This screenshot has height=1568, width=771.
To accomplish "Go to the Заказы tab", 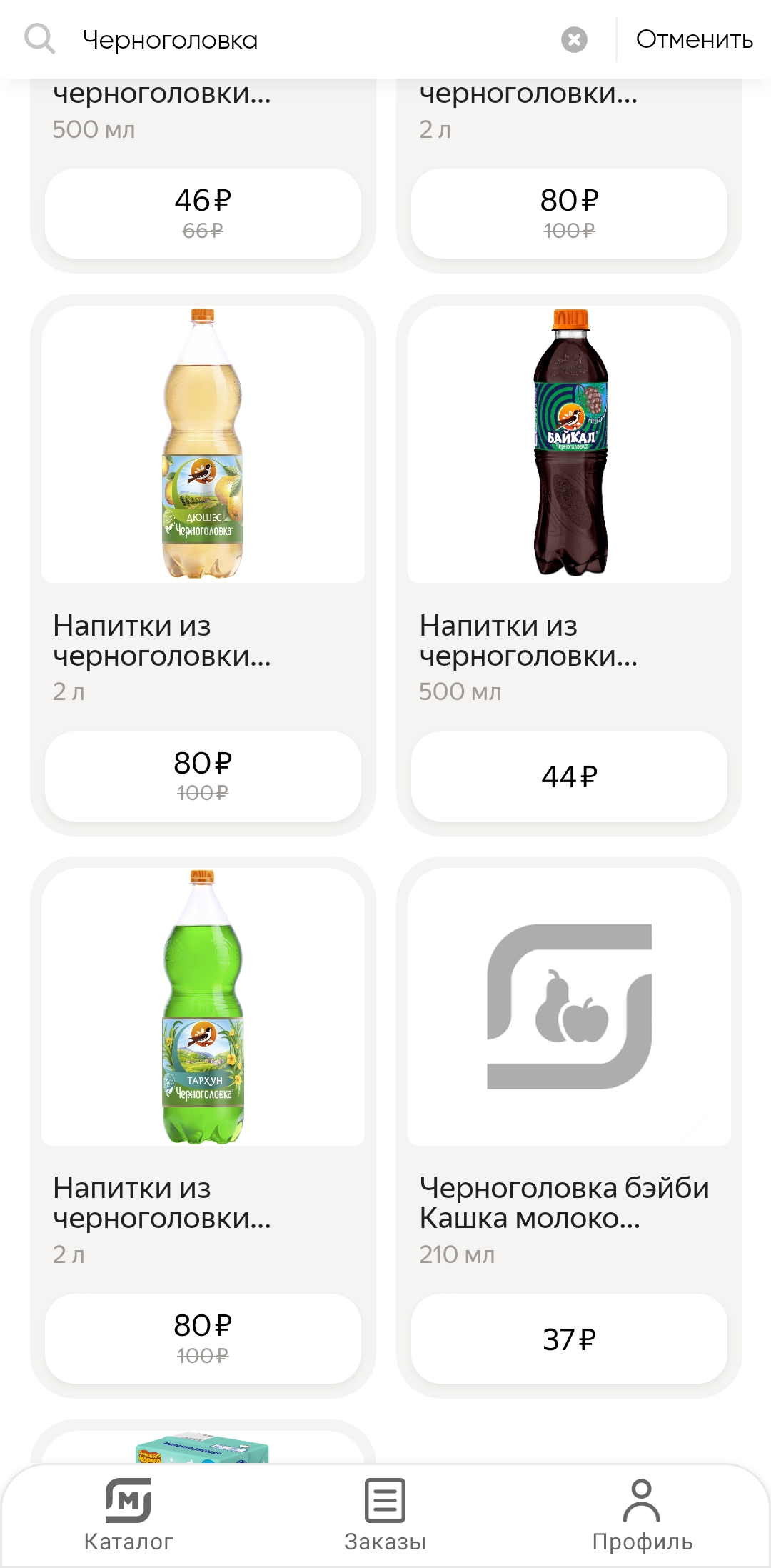I will point(385,1515).
